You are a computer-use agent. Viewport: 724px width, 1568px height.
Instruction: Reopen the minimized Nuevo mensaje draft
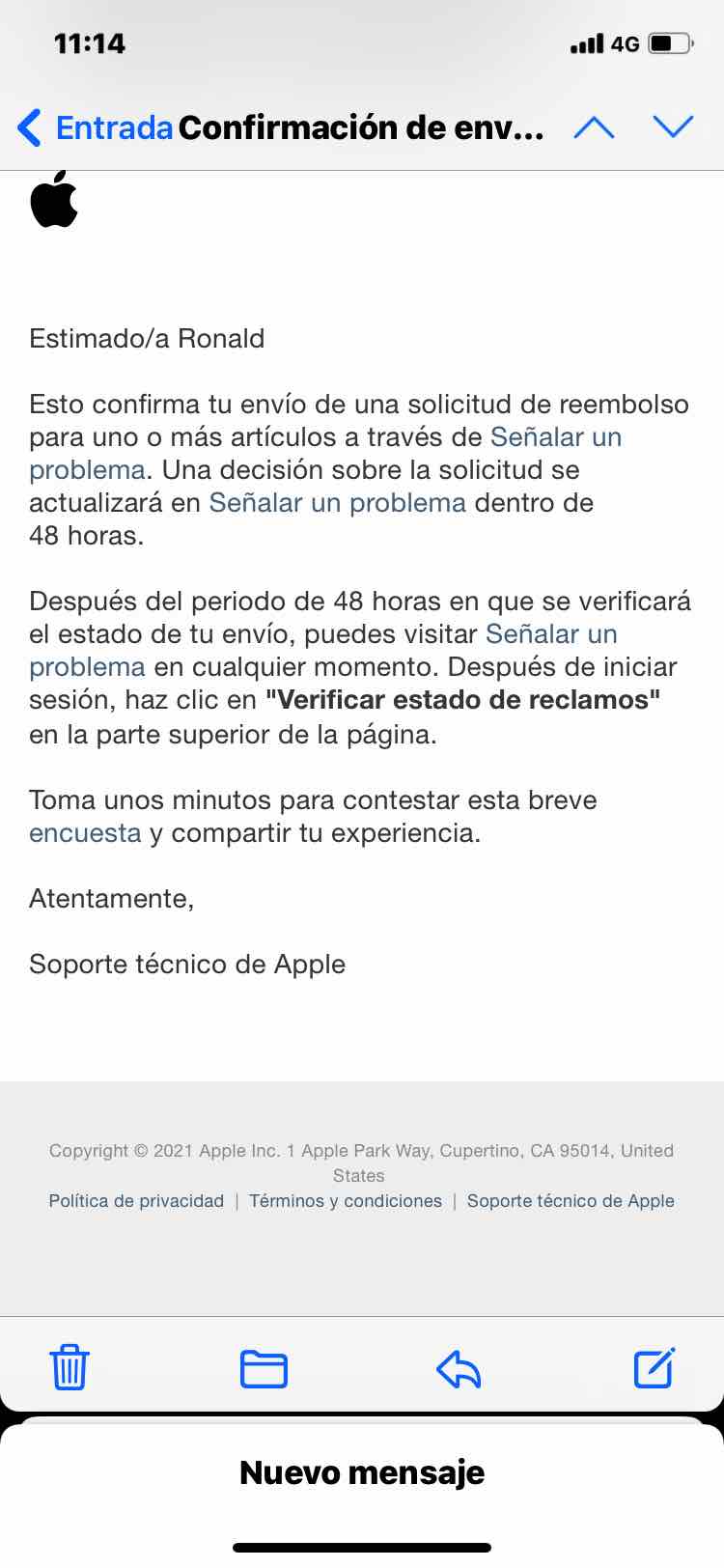click(x=362, y=1472)
